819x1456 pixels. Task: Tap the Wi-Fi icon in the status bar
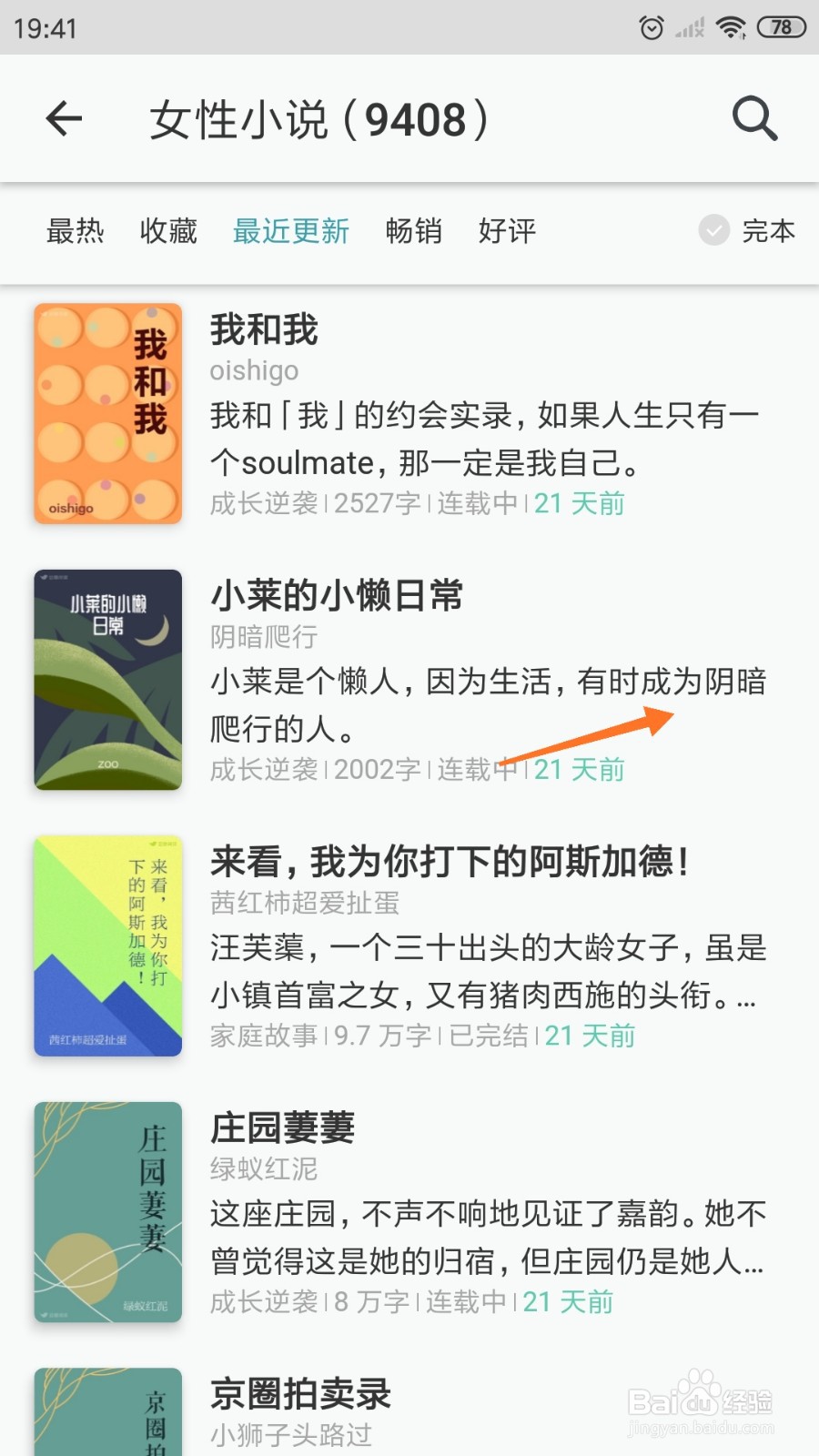tap(729, 27)
